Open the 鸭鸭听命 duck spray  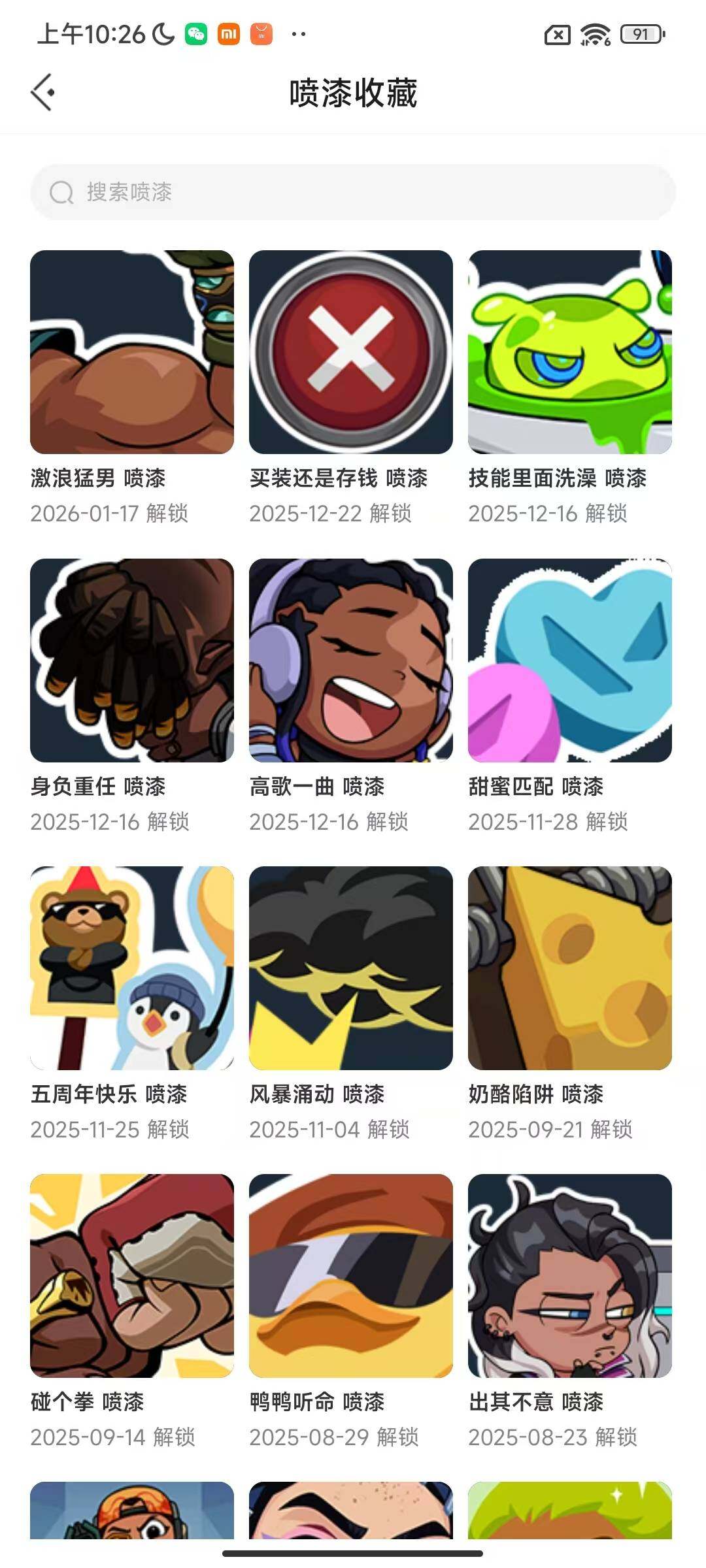(351, 1275)
